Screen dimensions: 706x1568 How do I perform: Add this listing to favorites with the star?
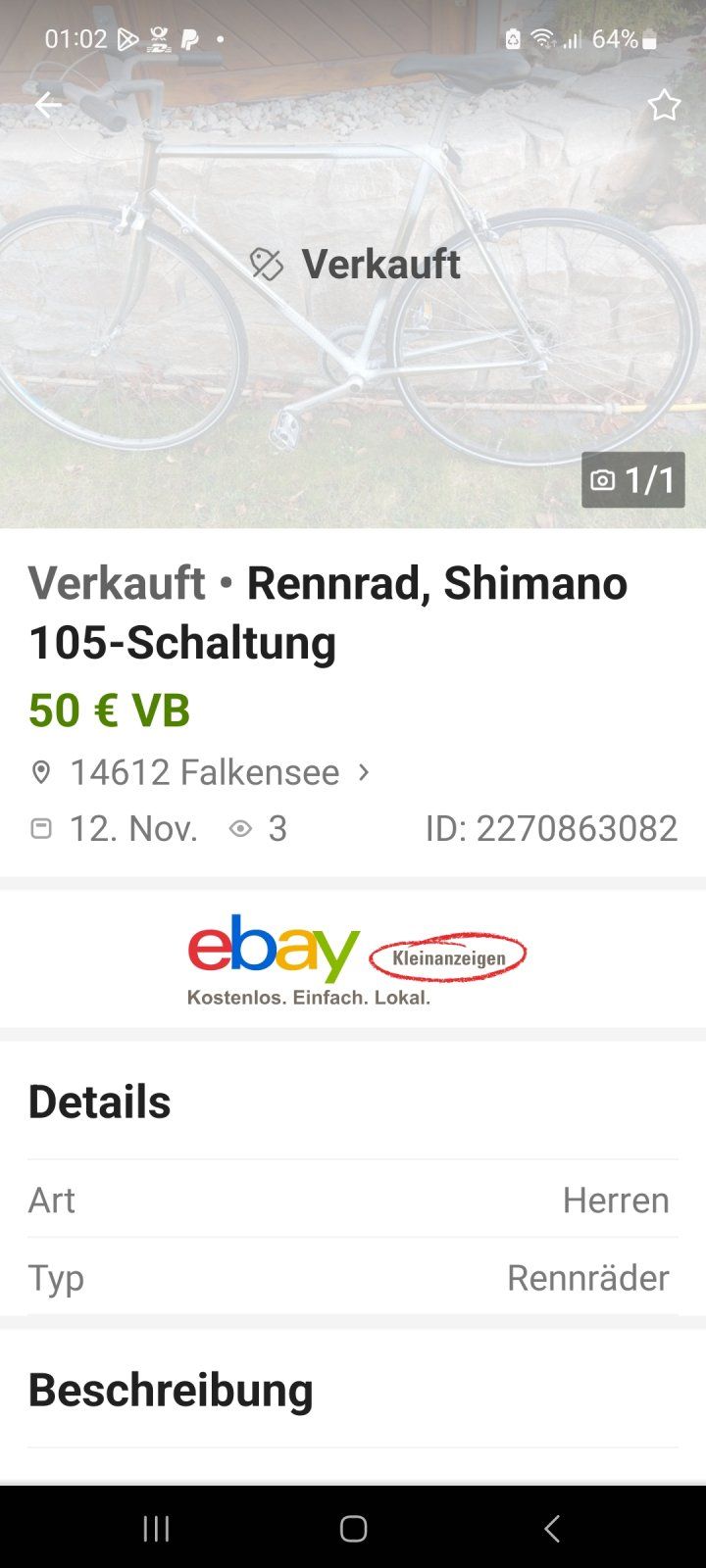point(664,105)
